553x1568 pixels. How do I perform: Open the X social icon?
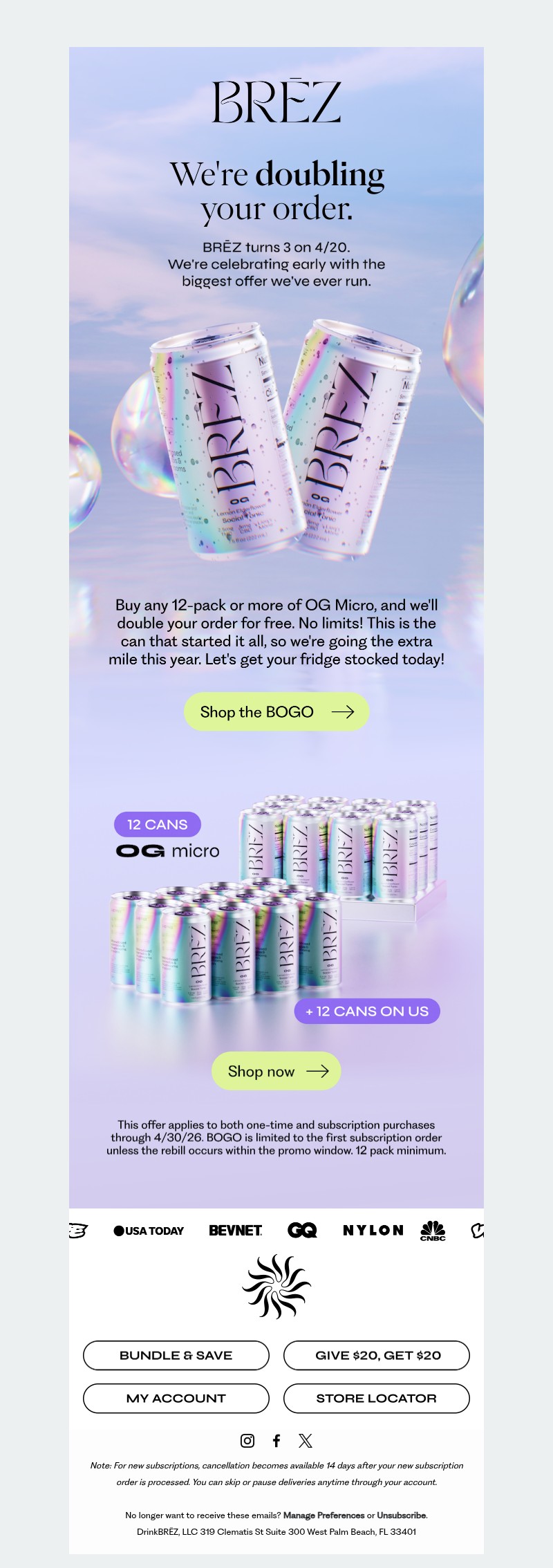pyautogui.click(x=306, y=1440)
